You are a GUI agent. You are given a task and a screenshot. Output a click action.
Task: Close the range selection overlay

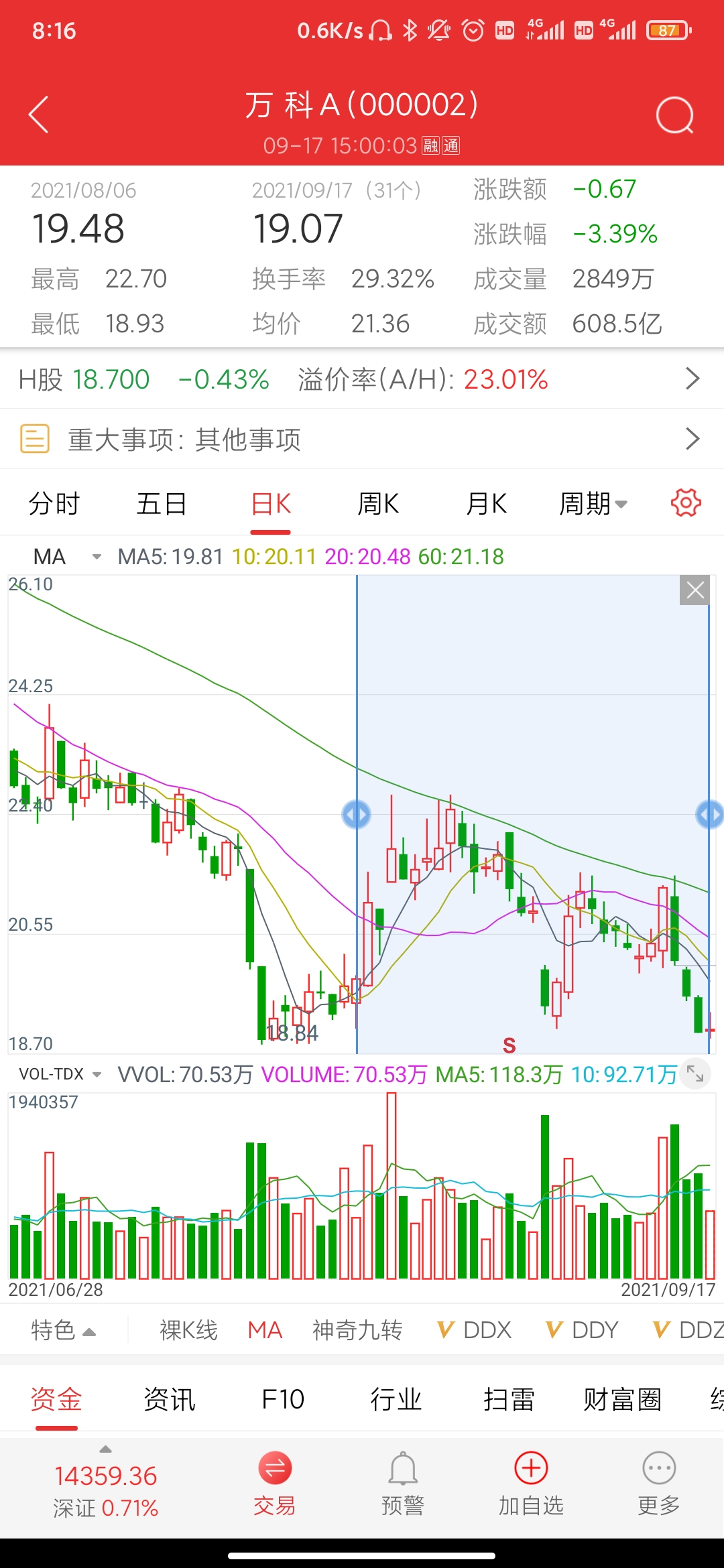695,590
